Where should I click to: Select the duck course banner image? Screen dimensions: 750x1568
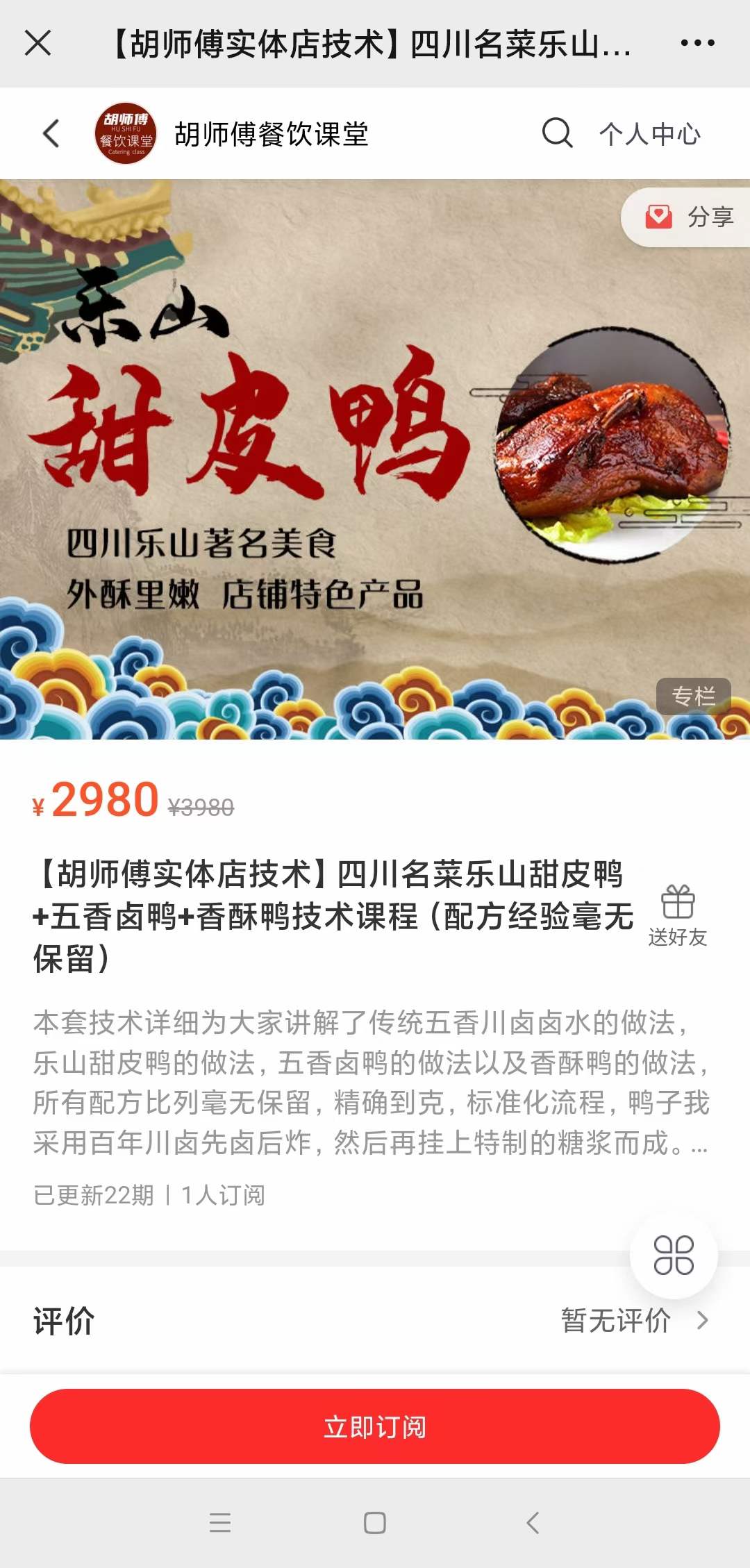click(x=375, y=451)
